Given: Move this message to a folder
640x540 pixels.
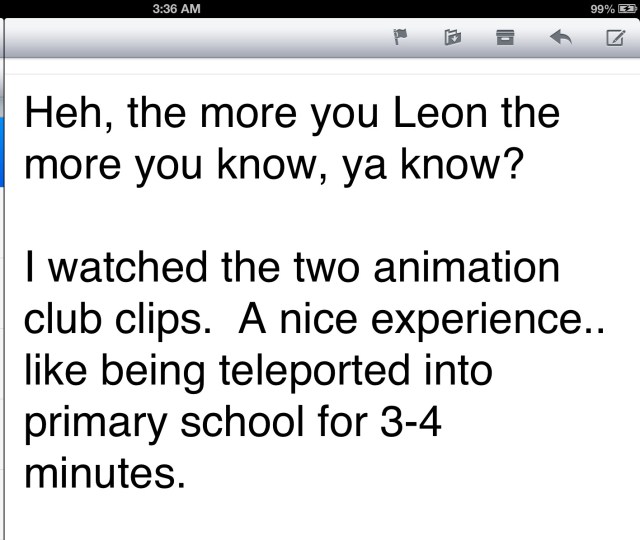Looking at the screenshot, I should (452, 39).
